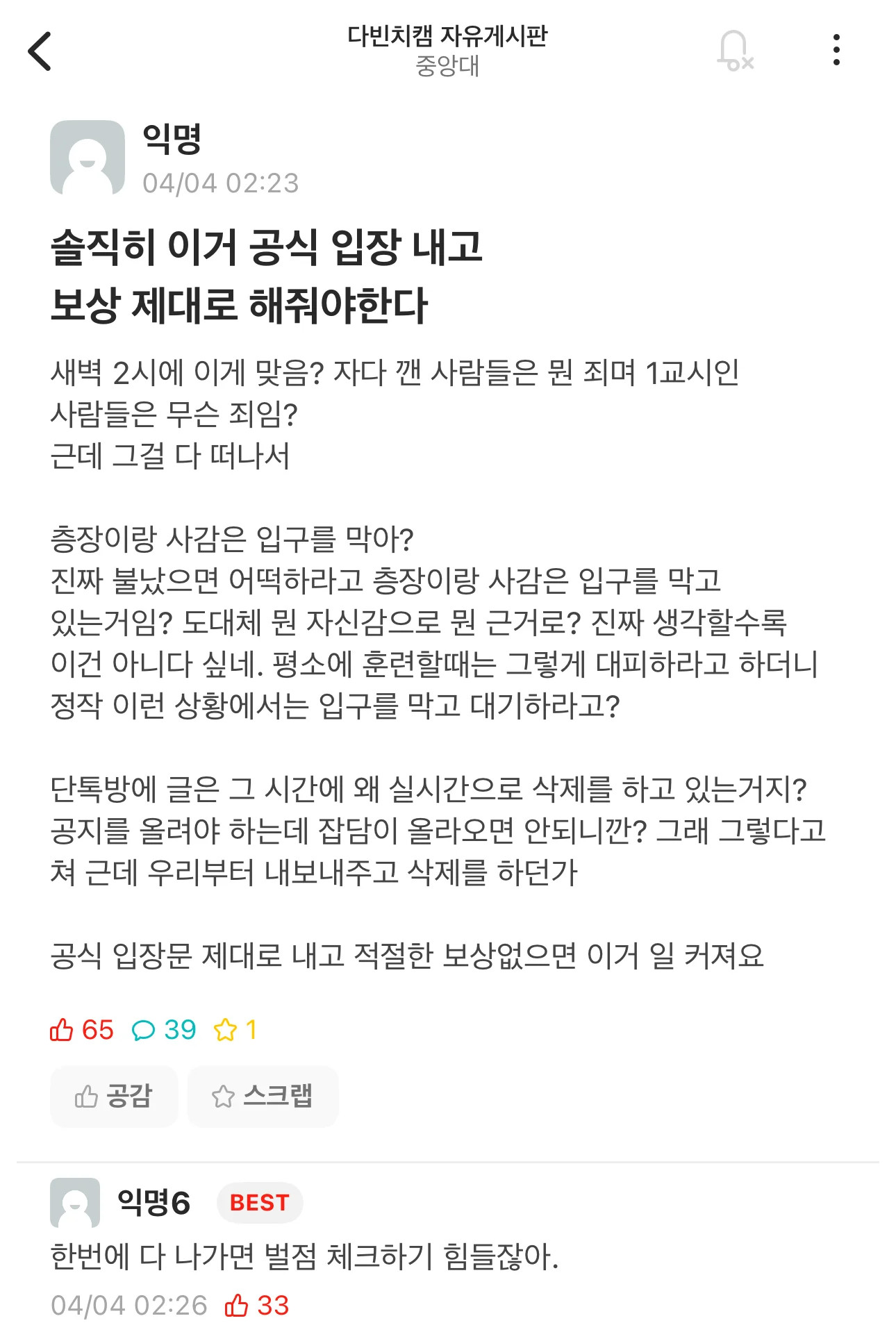Open the three-dot overflow menu
The image size is (896, 1332).
(836, 51)
